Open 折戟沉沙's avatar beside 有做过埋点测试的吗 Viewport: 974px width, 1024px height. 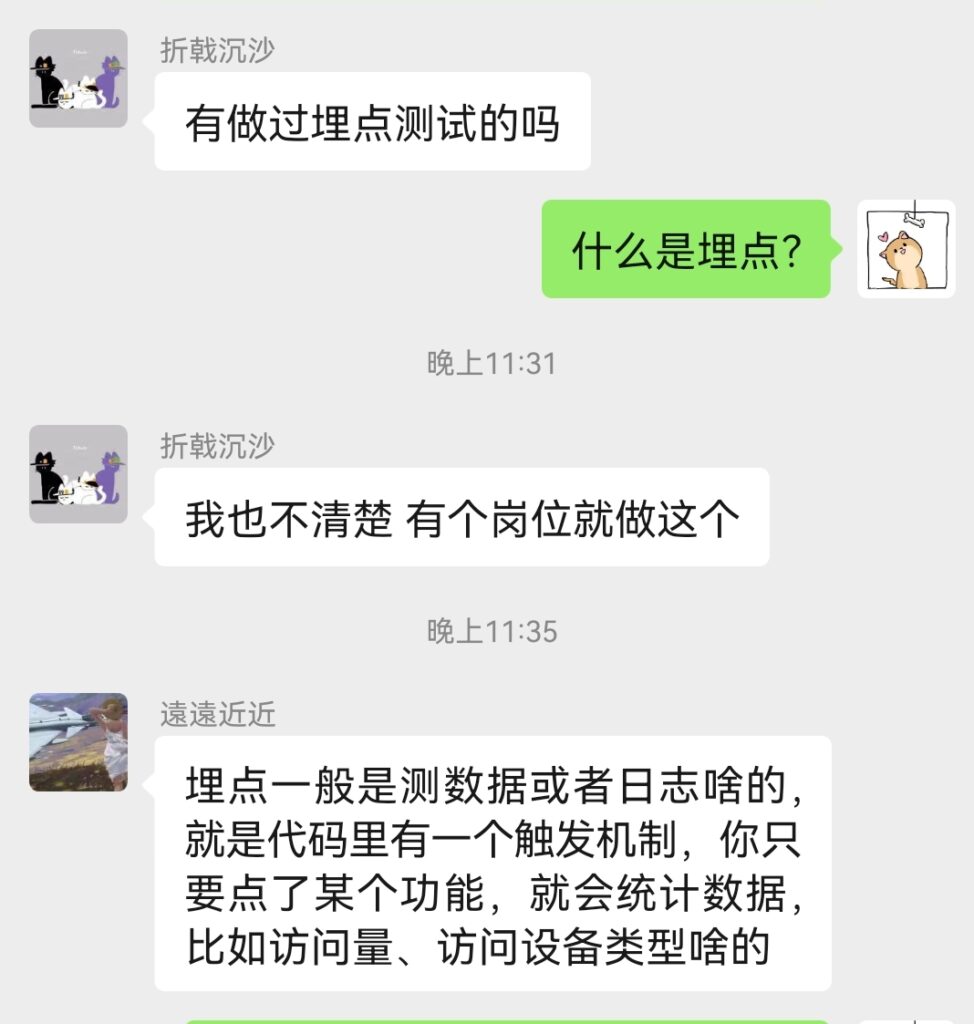click(78, 78)
